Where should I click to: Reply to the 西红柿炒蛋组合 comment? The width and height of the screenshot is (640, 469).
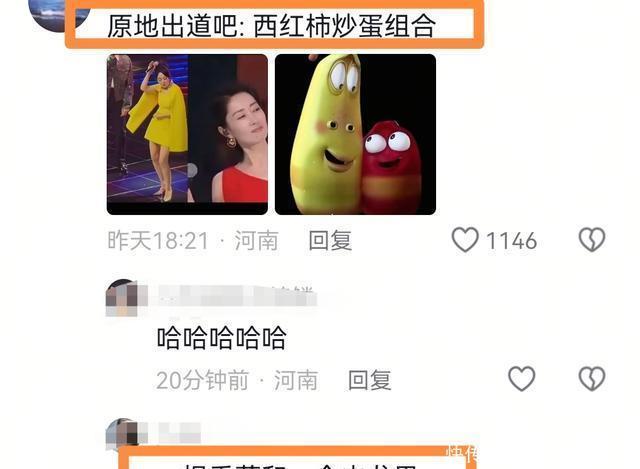[x=330, y=240]
